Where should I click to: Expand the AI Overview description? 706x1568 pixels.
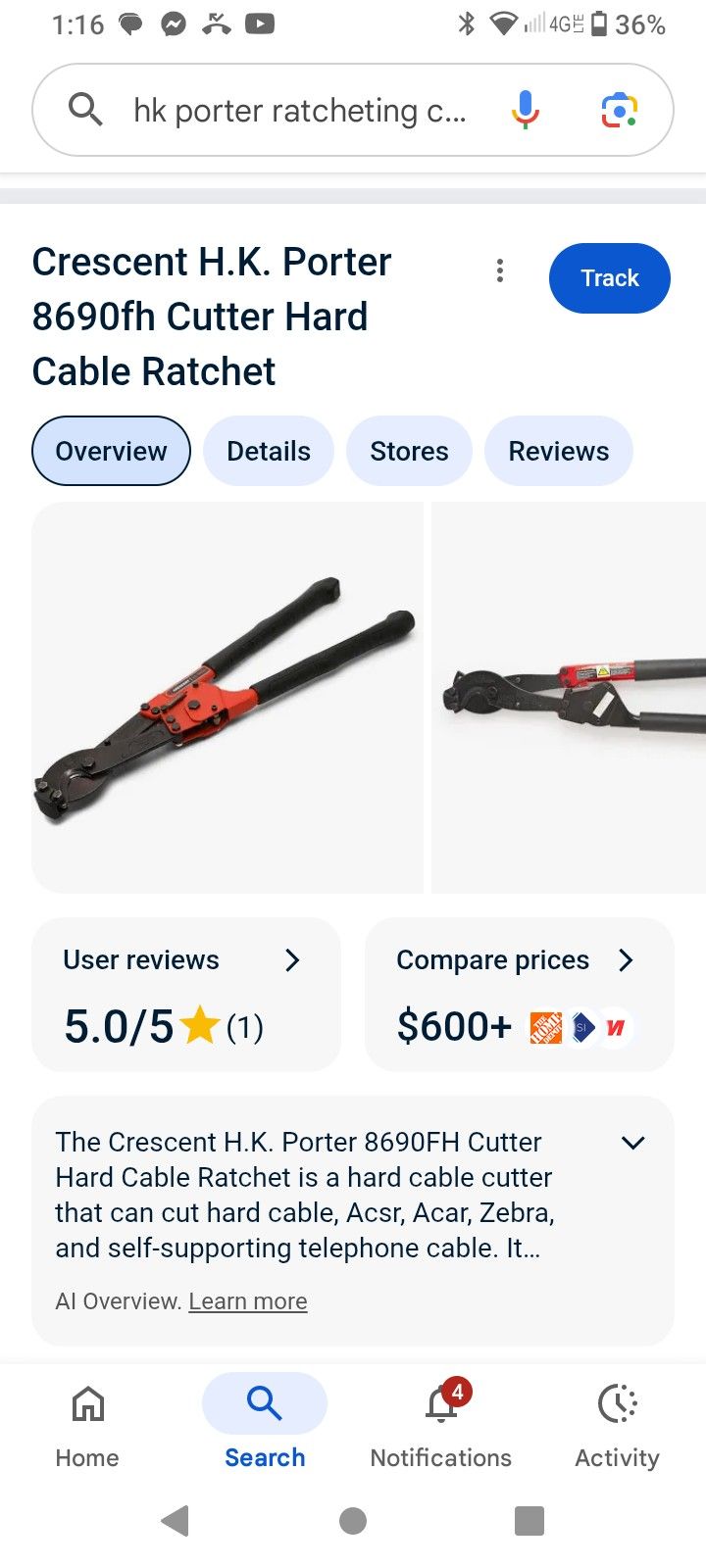coord(633,1143)
